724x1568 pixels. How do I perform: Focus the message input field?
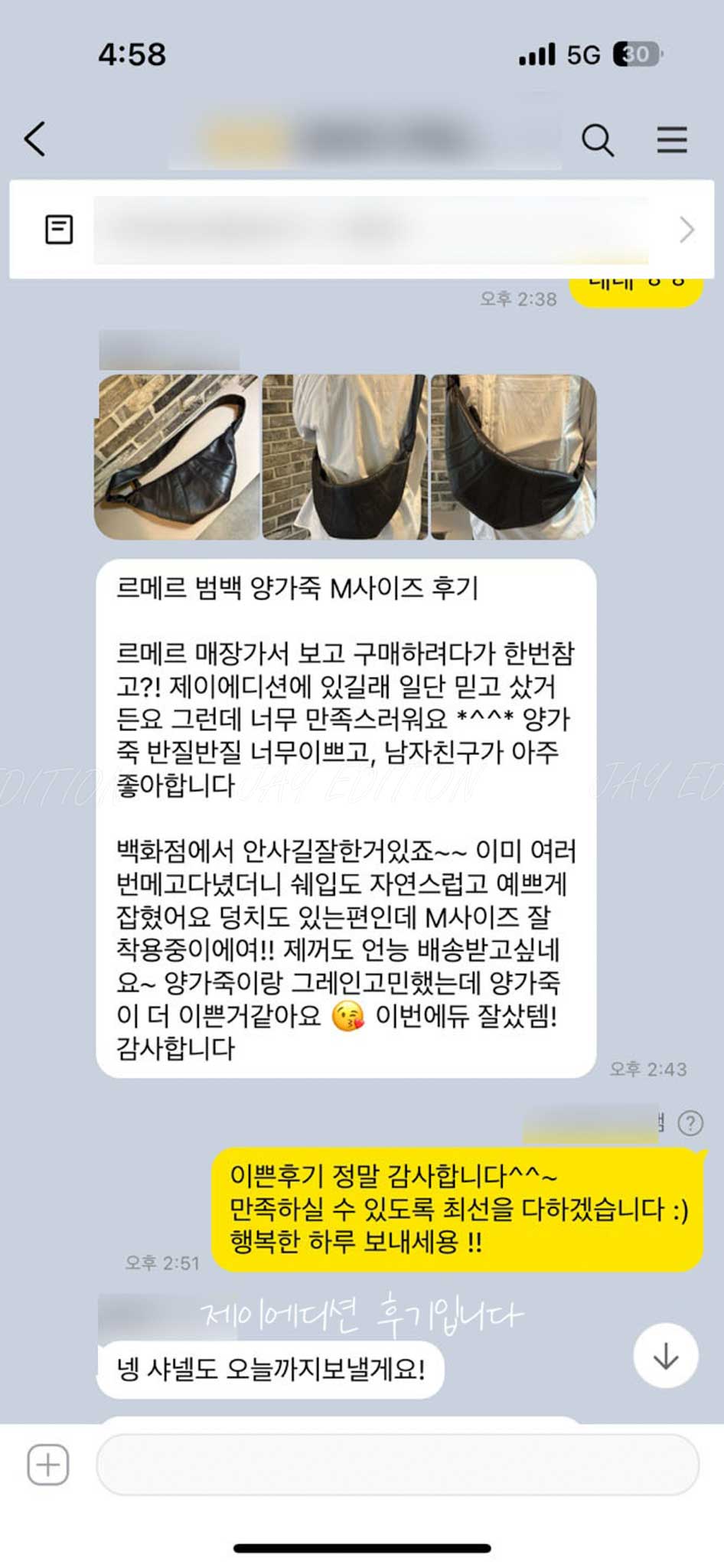tap(396, 1465)
